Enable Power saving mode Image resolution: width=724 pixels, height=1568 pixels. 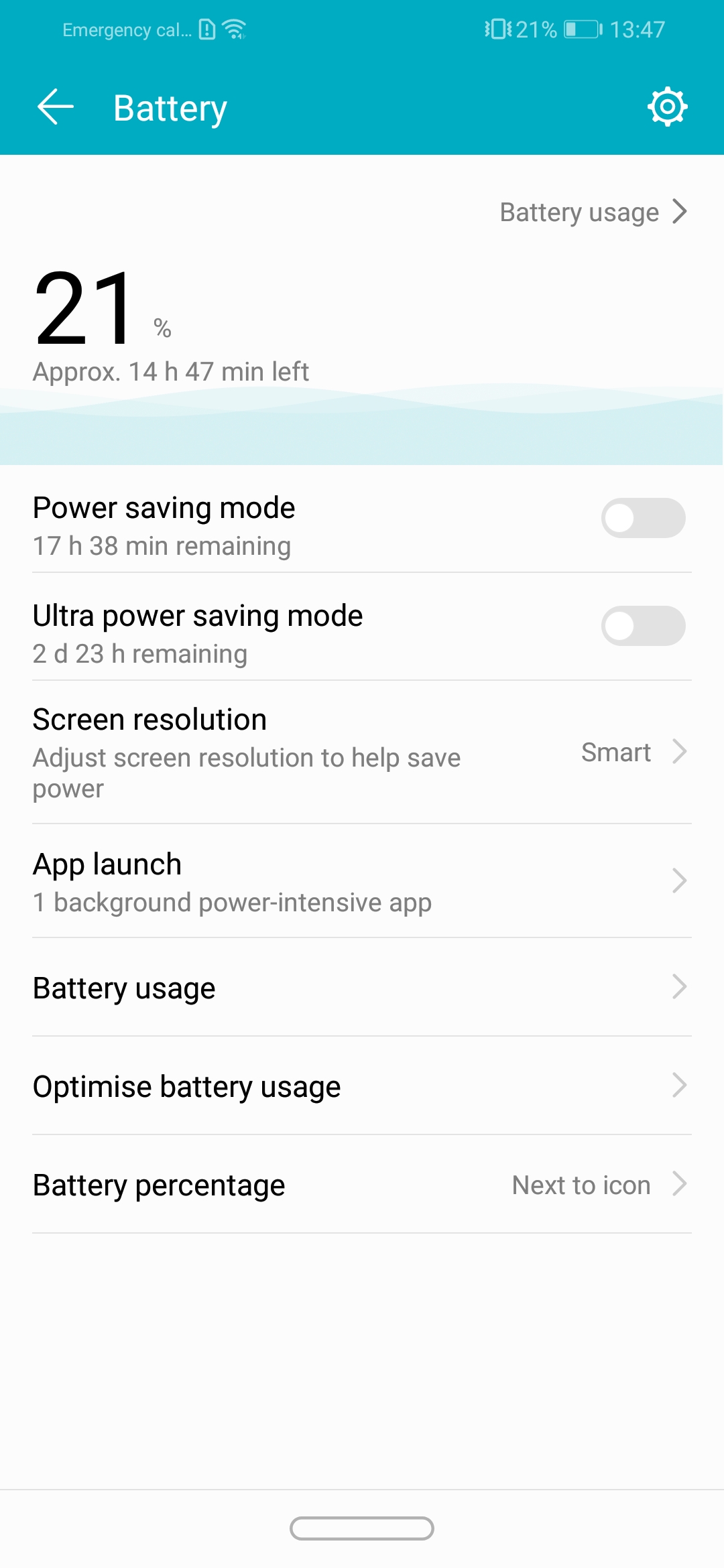point(643,518)
